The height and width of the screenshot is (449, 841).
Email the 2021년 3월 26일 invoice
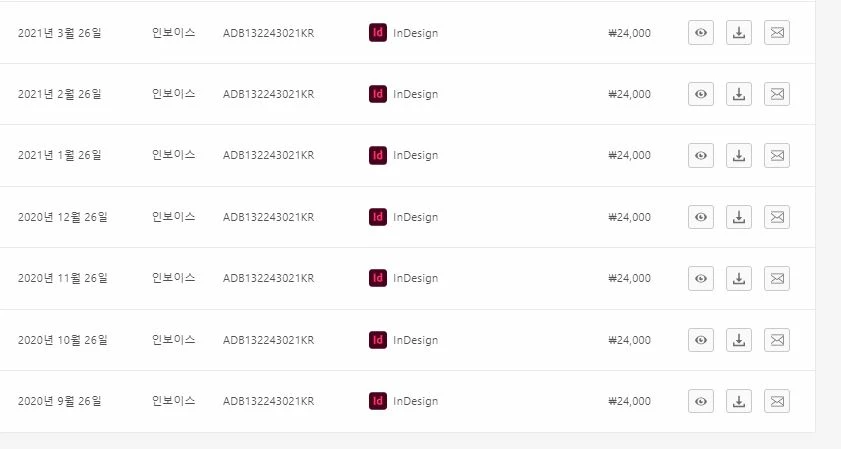pyautogui.click(x=777, y=33)
